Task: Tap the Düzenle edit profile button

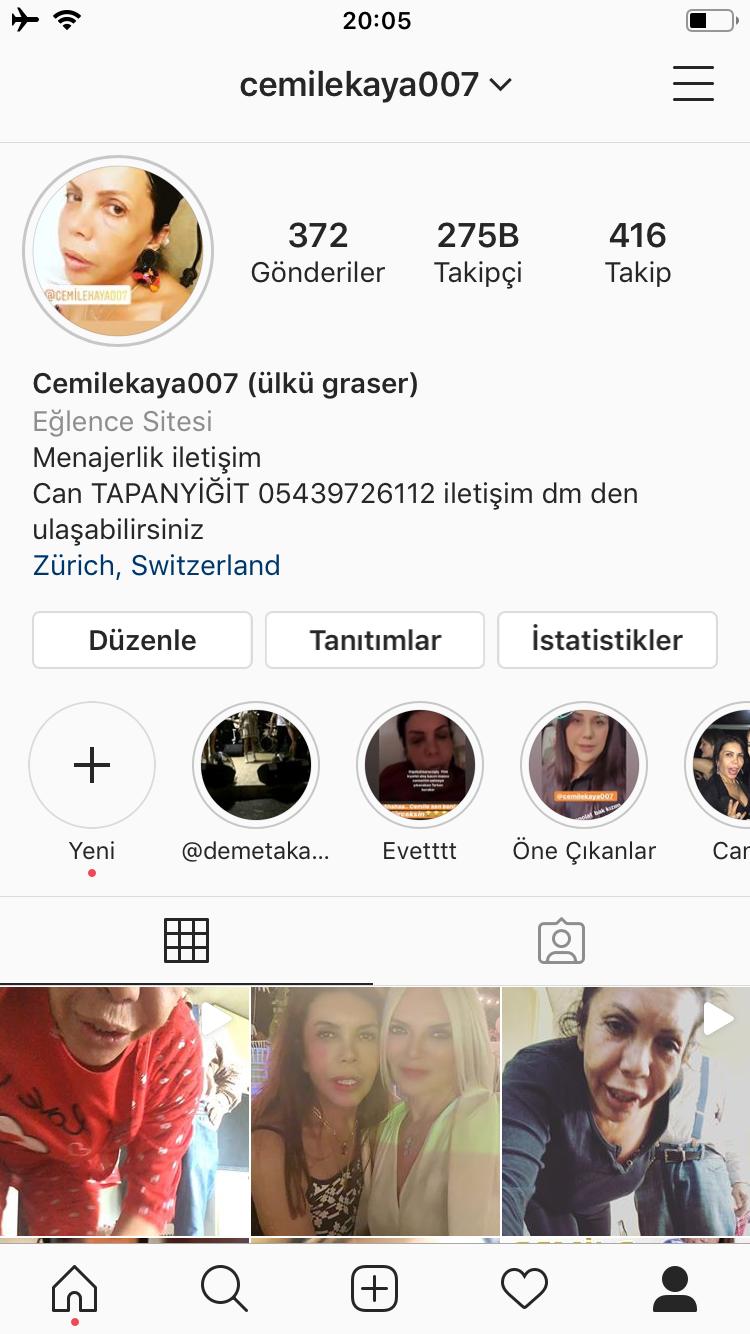Action: click(x=142, y=640)
